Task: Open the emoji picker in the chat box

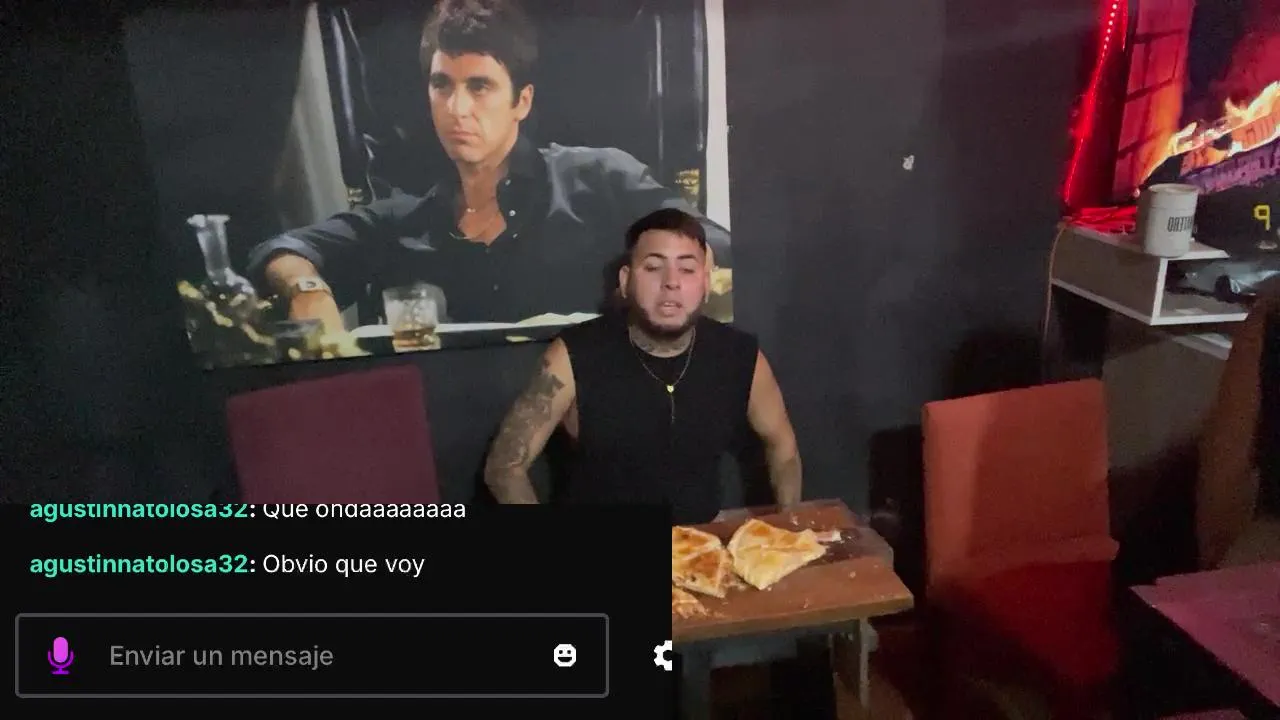Action: [x=565, y=656]
